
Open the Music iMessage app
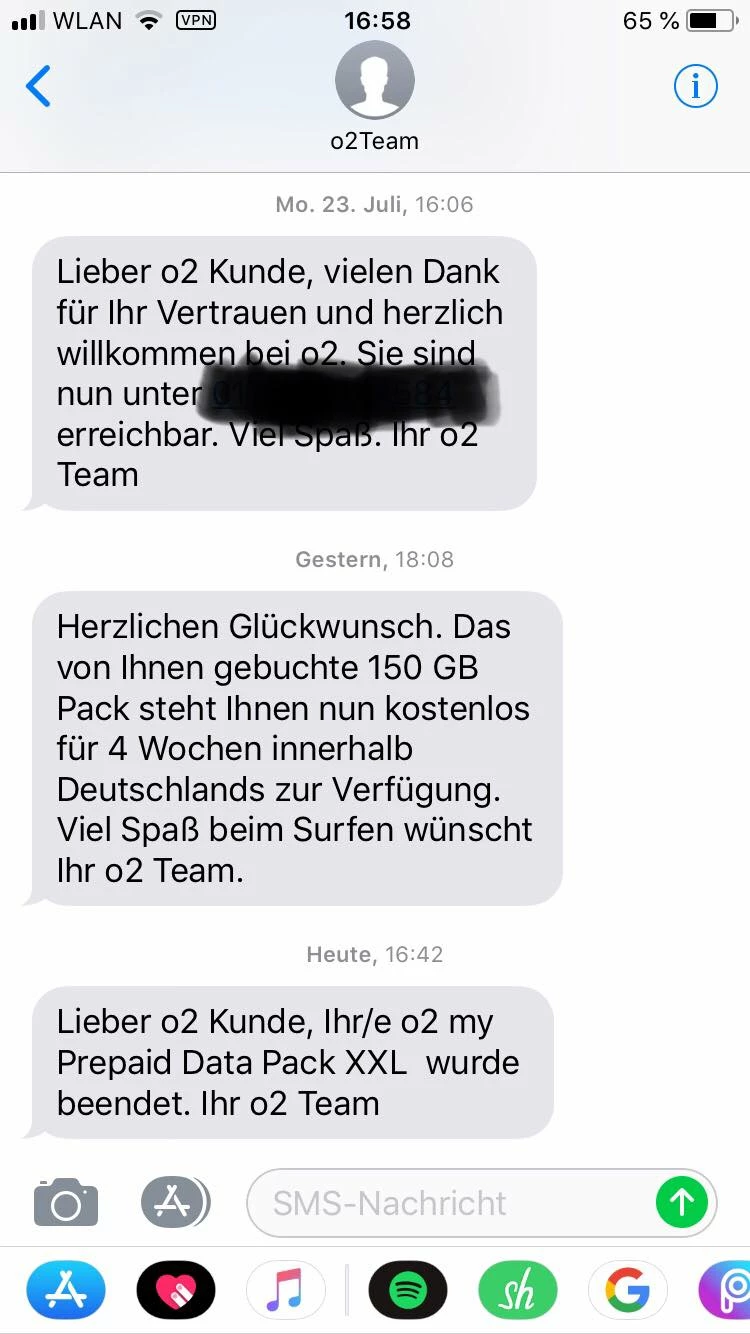286,1290
